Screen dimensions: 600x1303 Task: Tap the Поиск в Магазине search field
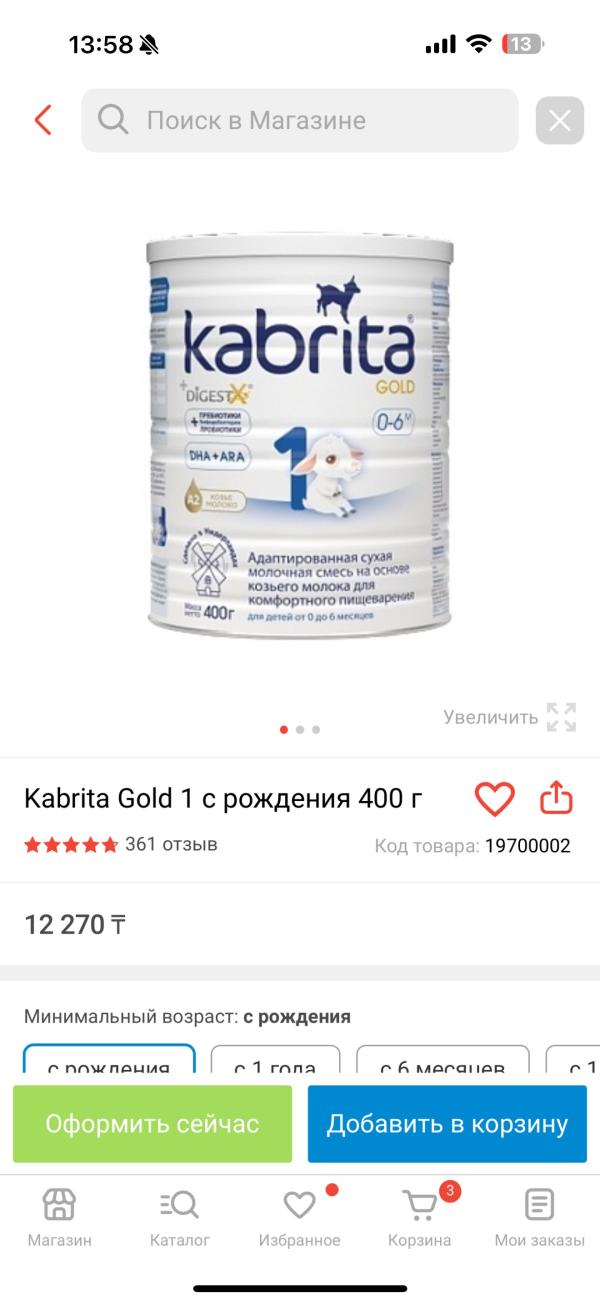[x=300, y=121]
